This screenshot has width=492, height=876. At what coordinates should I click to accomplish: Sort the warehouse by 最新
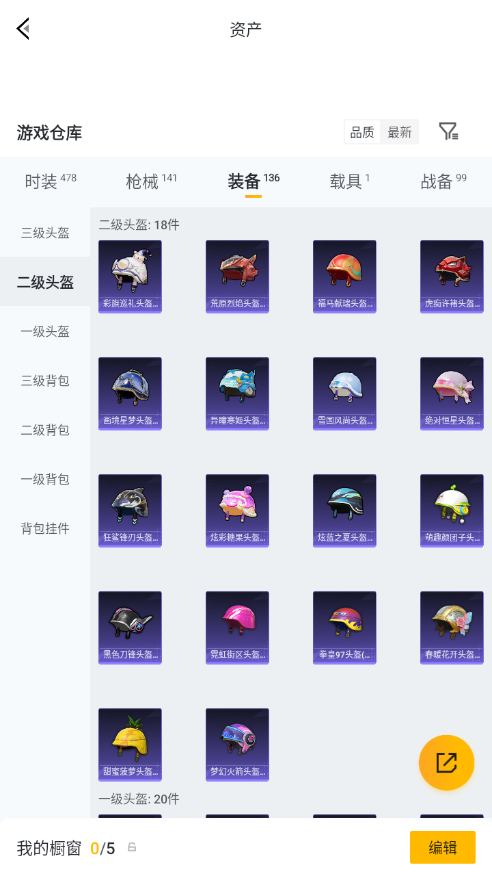tap(399, 132)
